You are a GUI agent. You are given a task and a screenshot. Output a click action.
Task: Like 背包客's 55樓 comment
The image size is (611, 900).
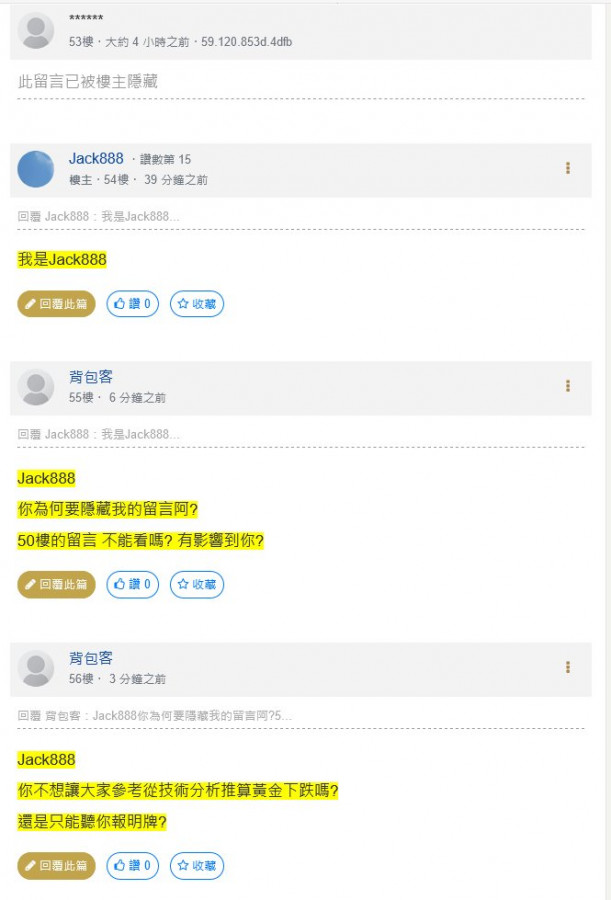point(133,585)
